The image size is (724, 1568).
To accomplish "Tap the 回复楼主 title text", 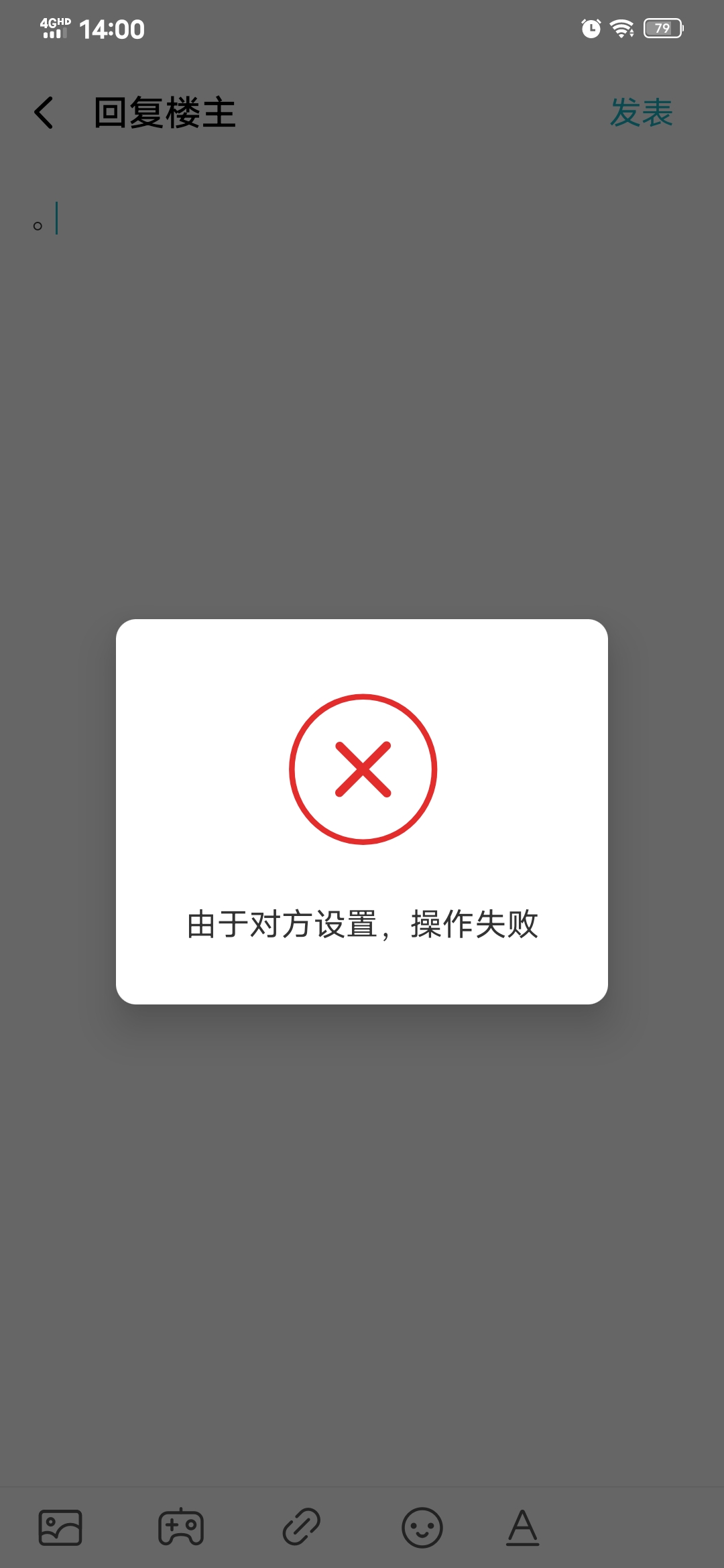I will pos(164,113).
